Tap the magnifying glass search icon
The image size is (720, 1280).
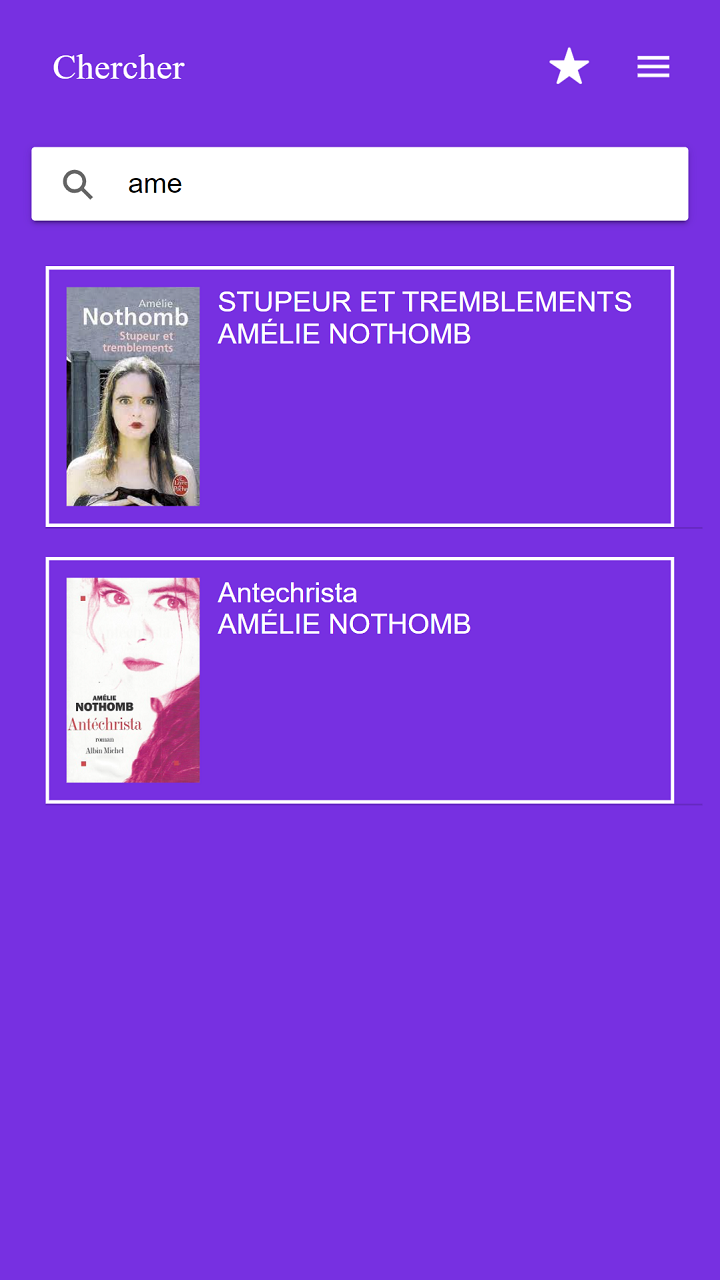[78, 184]
